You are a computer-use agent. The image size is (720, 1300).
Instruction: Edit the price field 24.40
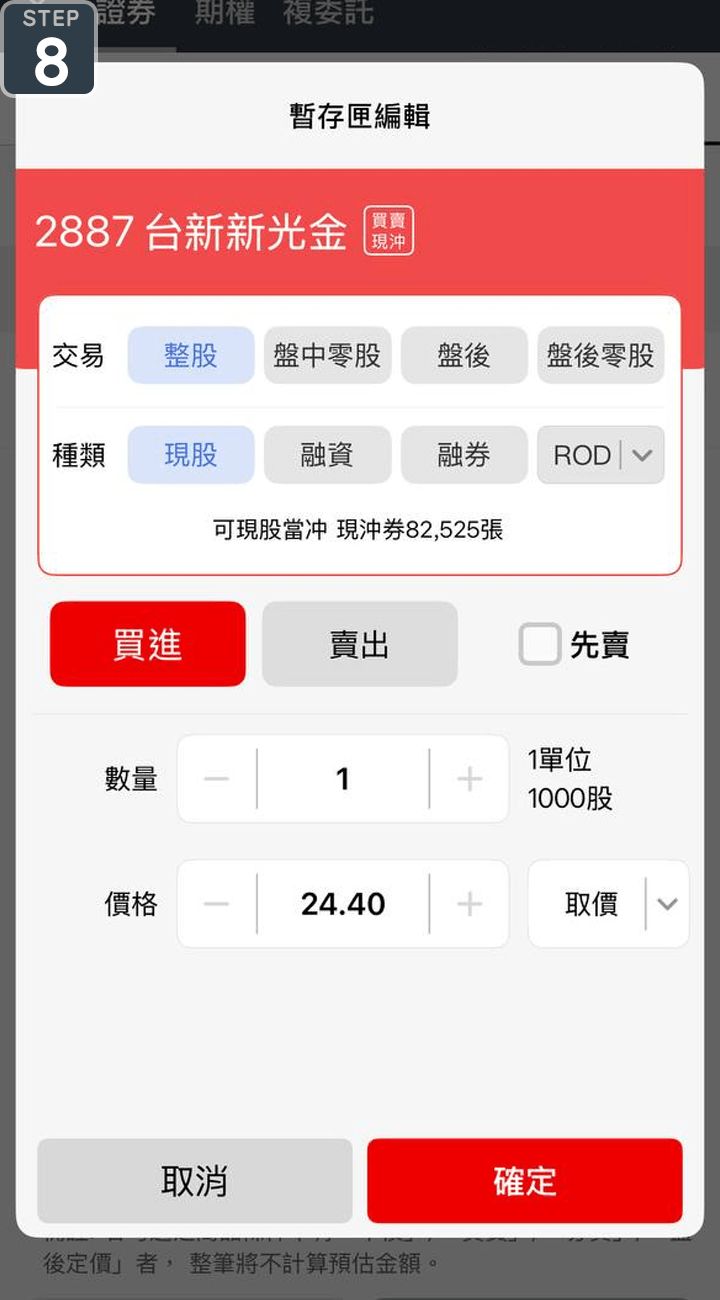(x=343, y=904)
